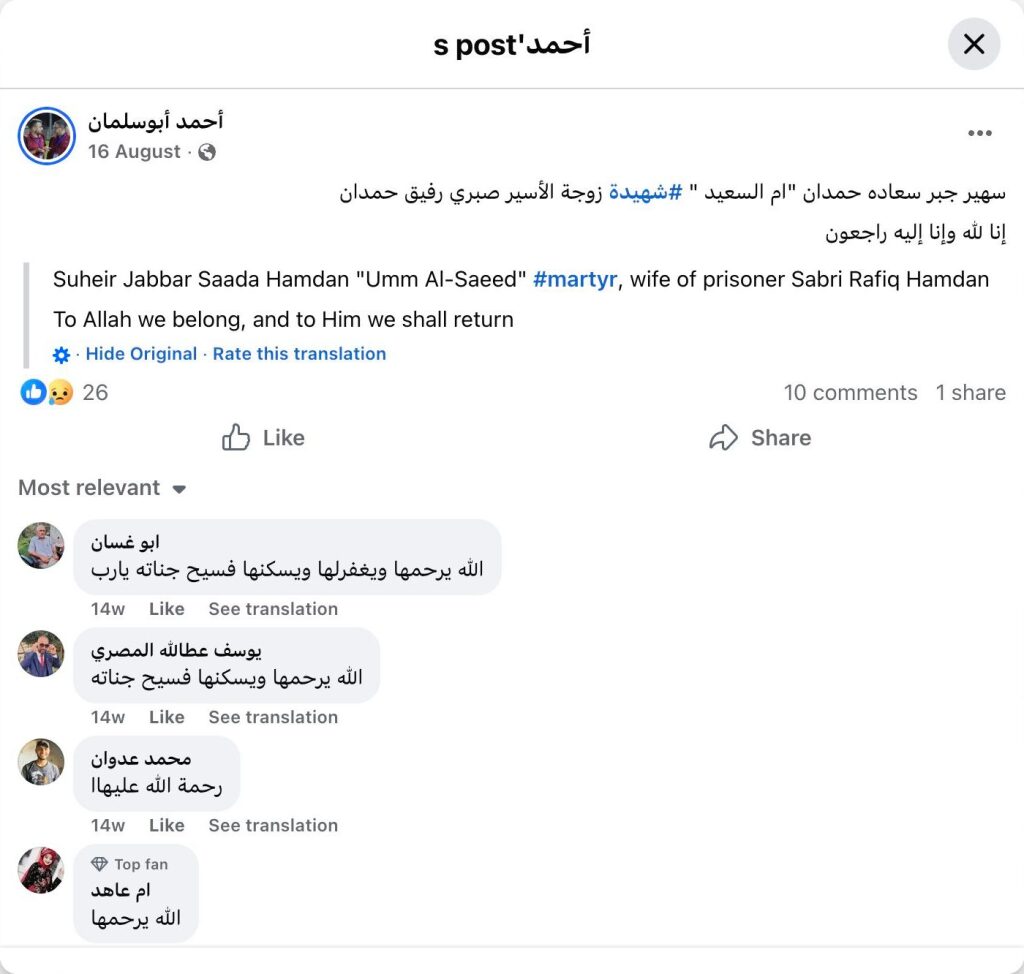Screen dimensions: 1024x974
Task: Open translation settings gear
Action: [x=61, y=355]
